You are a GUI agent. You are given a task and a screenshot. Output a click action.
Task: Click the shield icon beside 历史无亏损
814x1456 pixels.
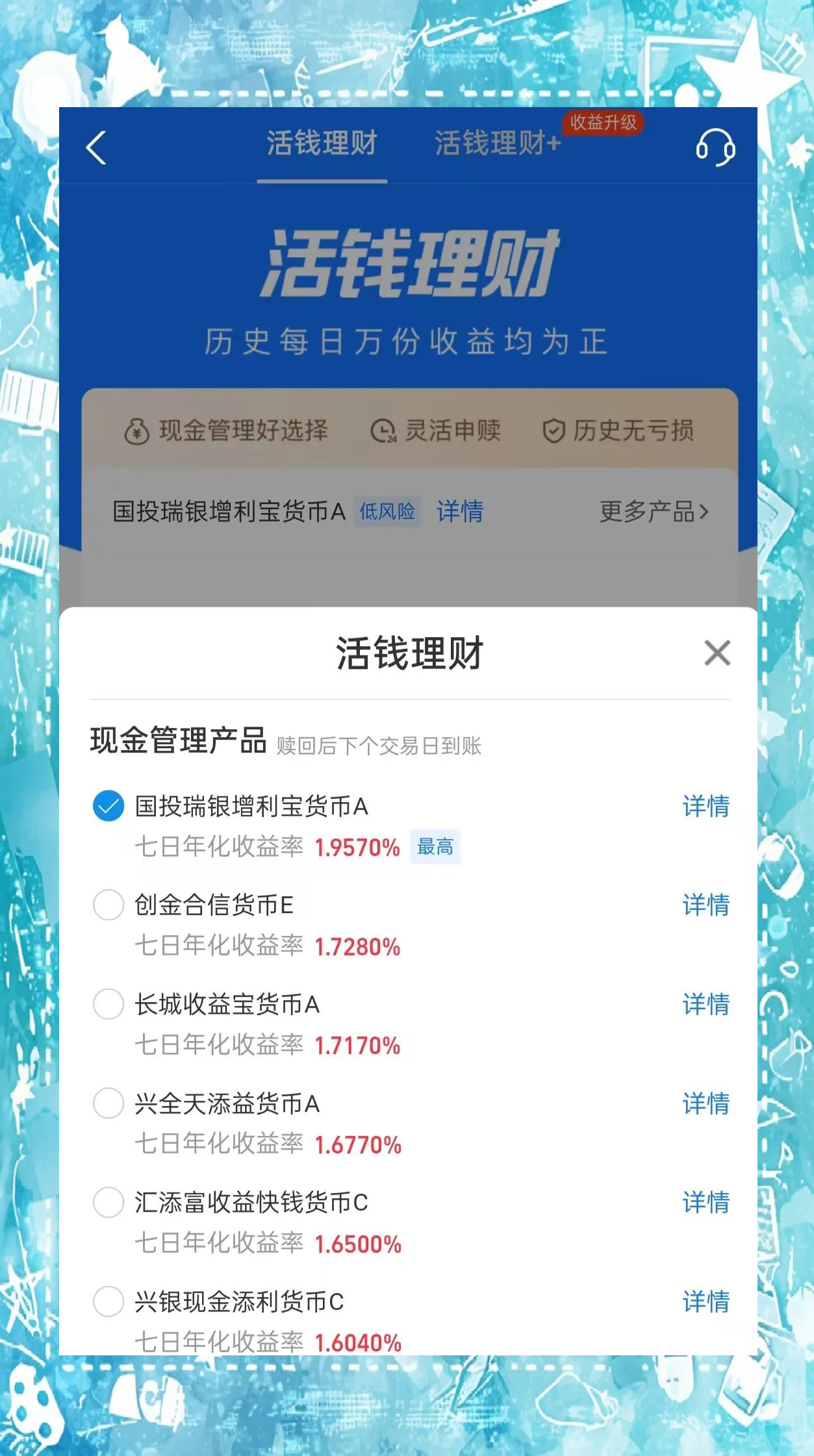click(x=553, y=431)
